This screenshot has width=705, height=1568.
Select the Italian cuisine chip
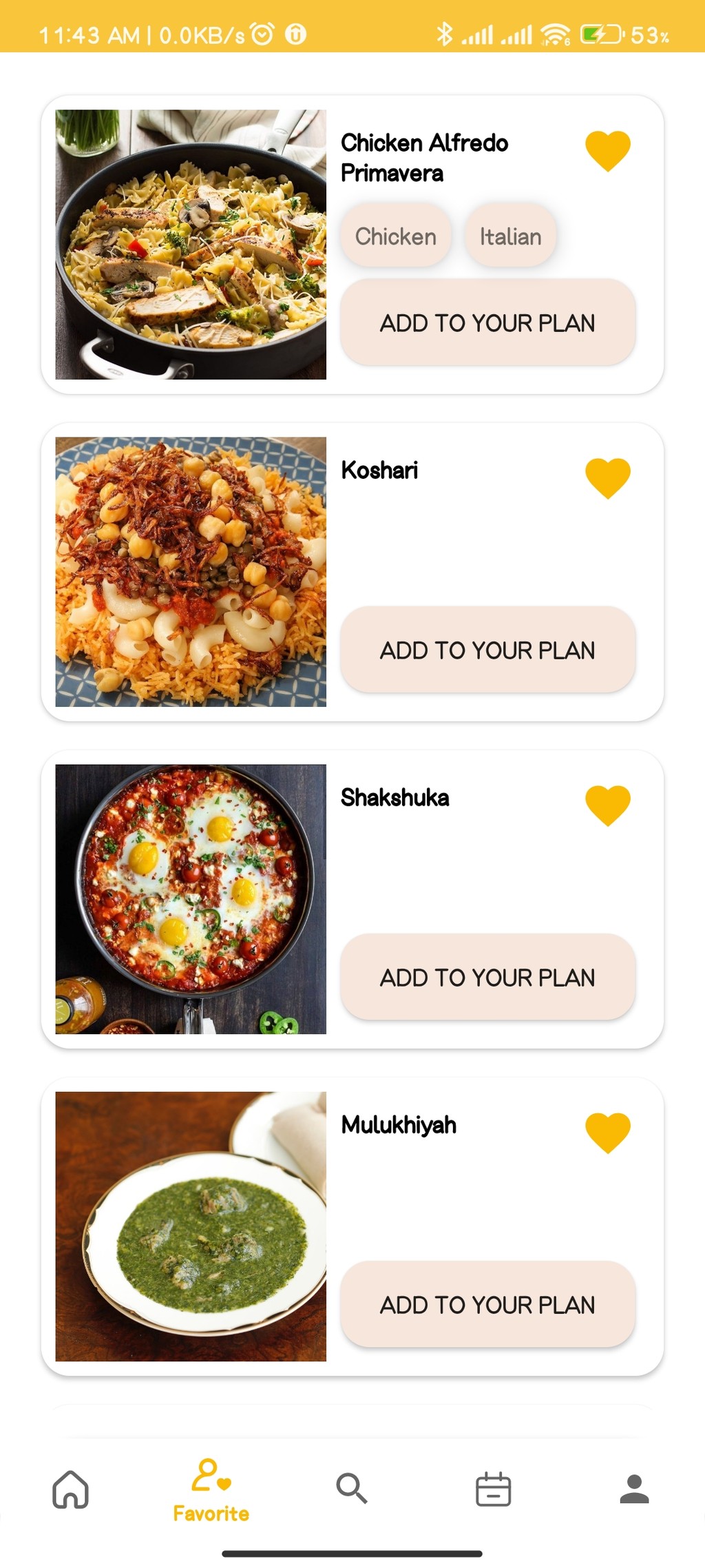pyautogui.click(x=510, y=236)
